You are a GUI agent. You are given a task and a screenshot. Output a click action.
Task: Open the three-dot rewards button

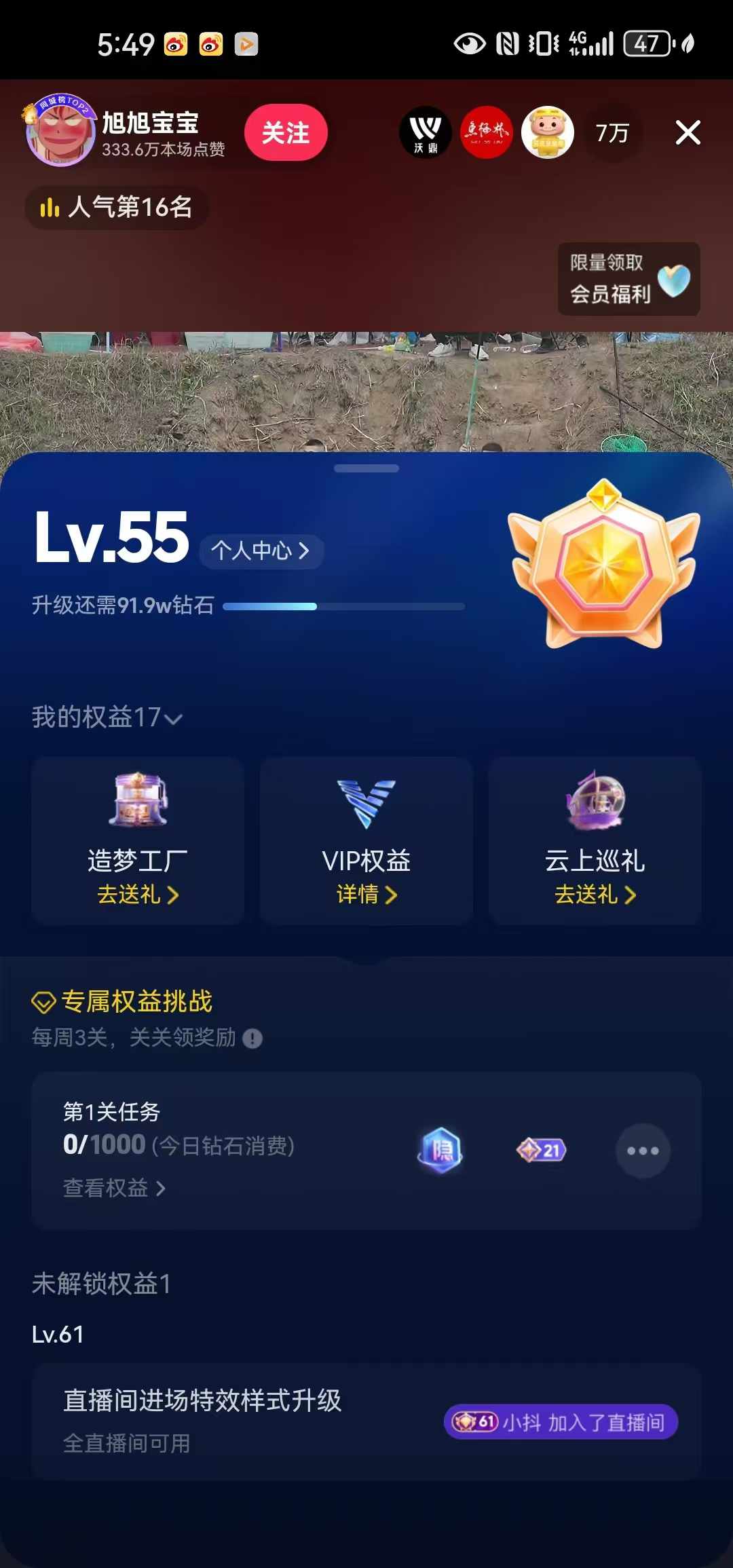pos(643,1151)
